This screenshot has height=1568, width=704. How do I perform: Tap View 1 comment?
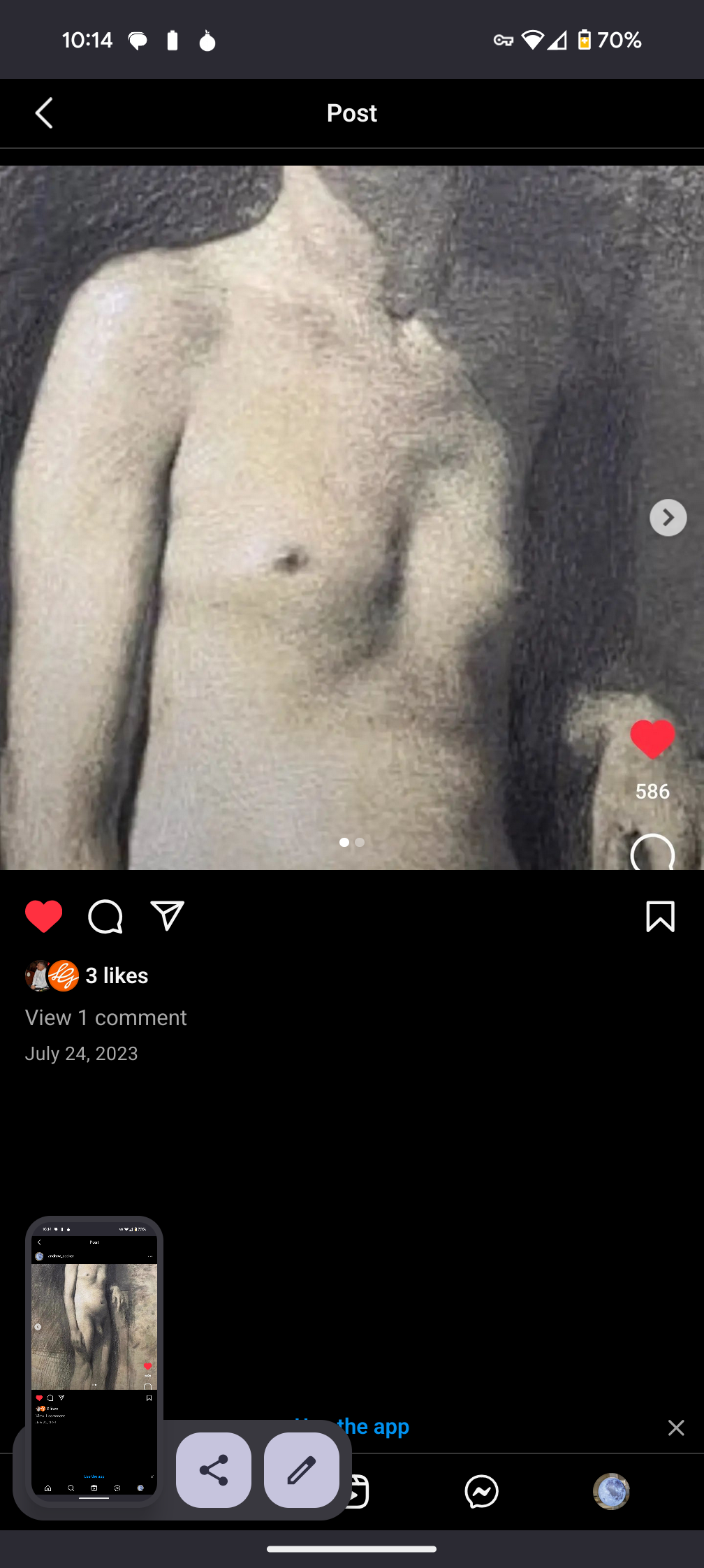[106, 1017]
